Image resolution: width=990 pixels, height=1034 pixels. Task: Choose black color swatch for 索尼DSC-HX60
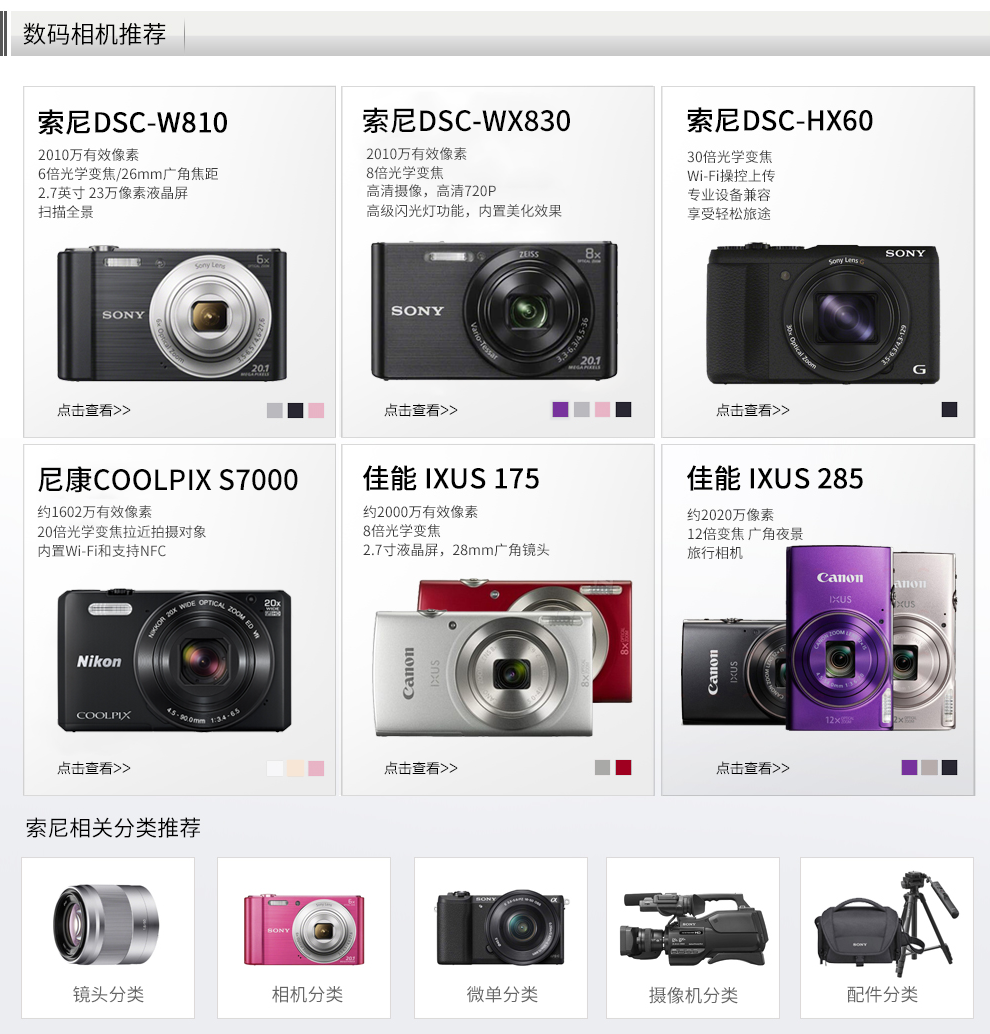point(949,409)
